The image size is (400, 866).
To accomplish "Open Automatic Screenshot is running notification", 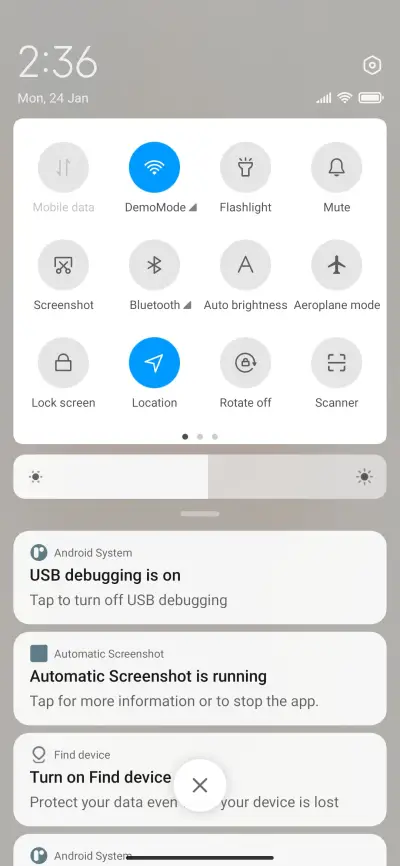I will click(x=200, y=679).
